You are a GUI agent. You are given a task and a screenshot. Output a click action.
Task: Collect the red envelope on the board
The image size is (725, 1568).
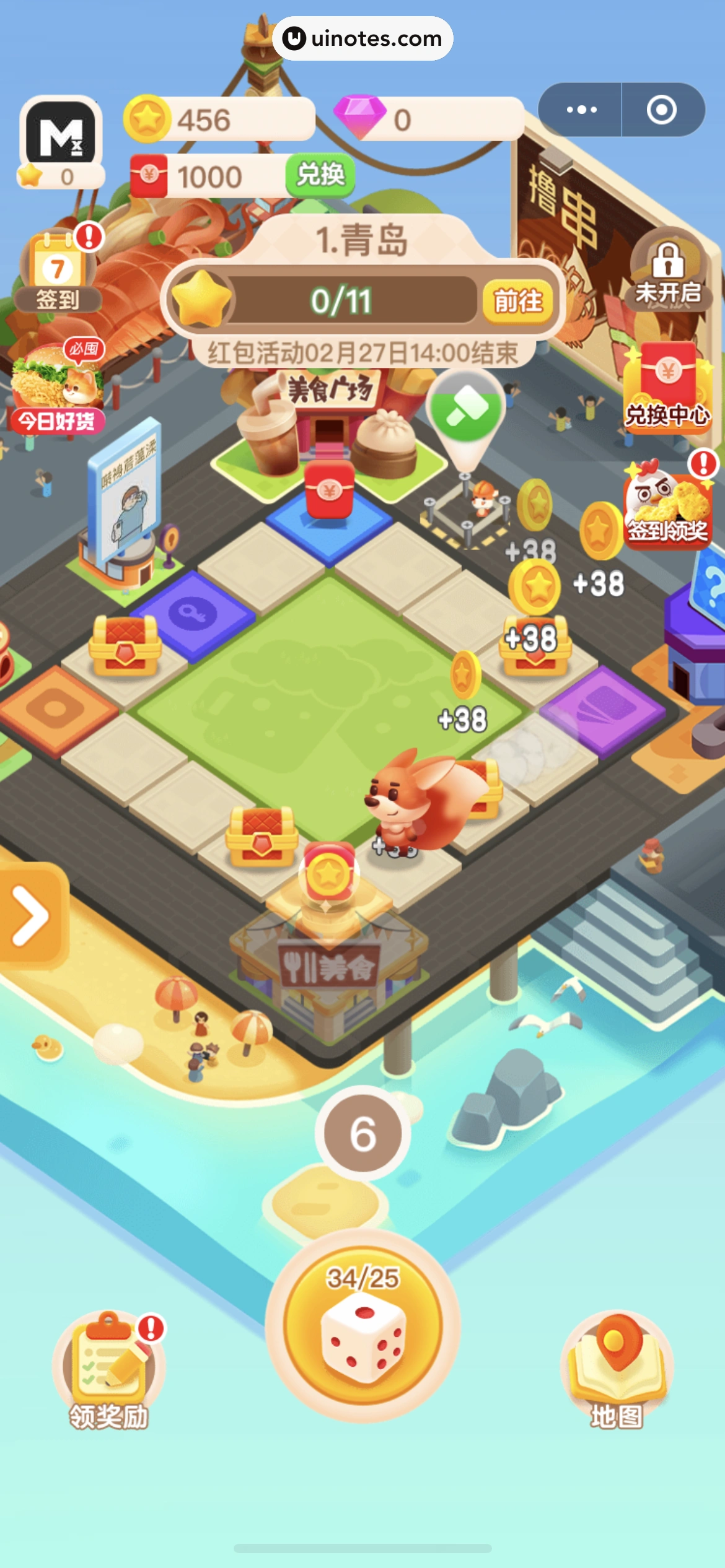pos(329,489)
